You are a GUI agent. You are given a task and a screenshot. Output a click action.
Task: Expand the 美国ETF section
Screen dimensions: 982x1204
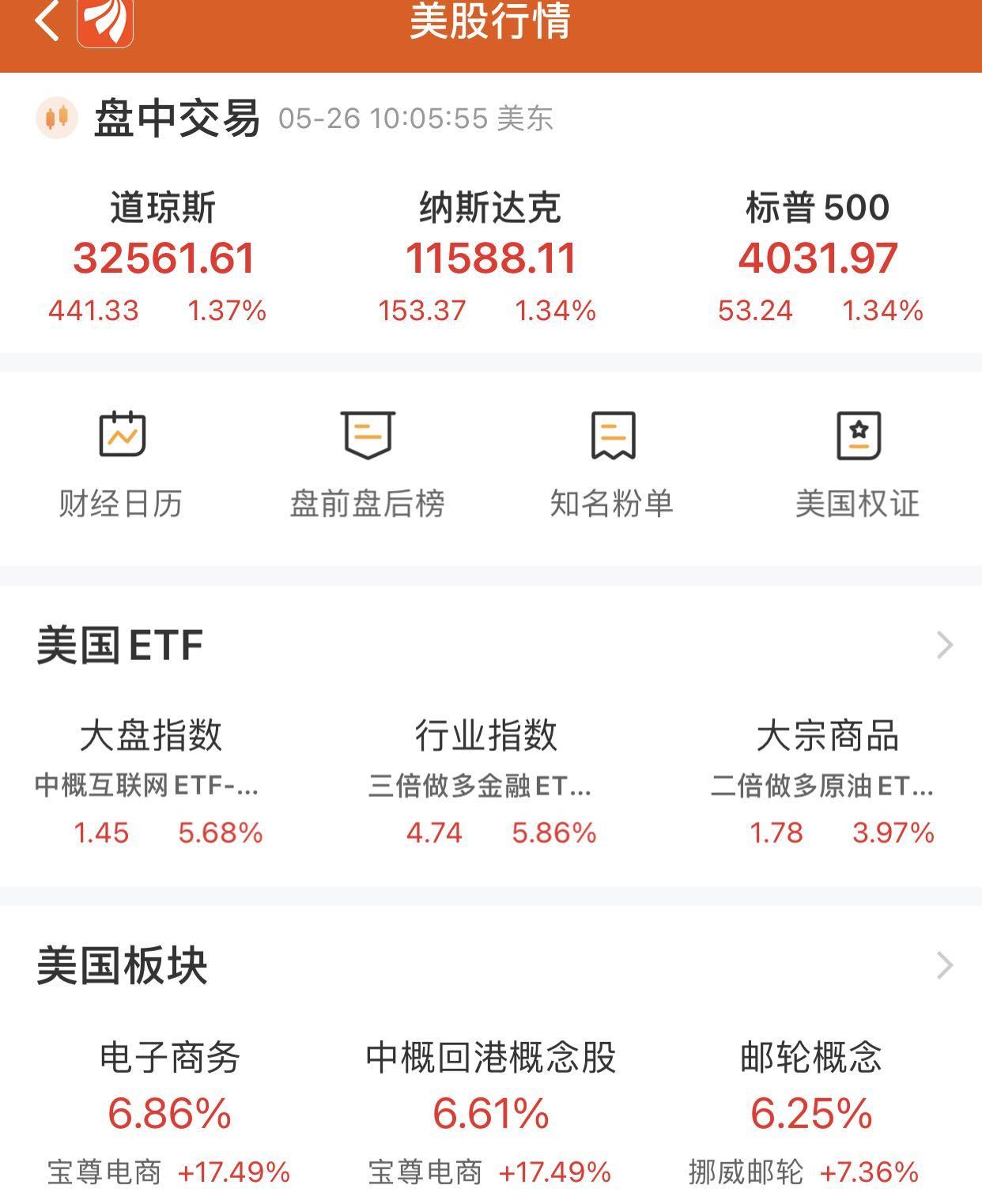coord(944,647)
